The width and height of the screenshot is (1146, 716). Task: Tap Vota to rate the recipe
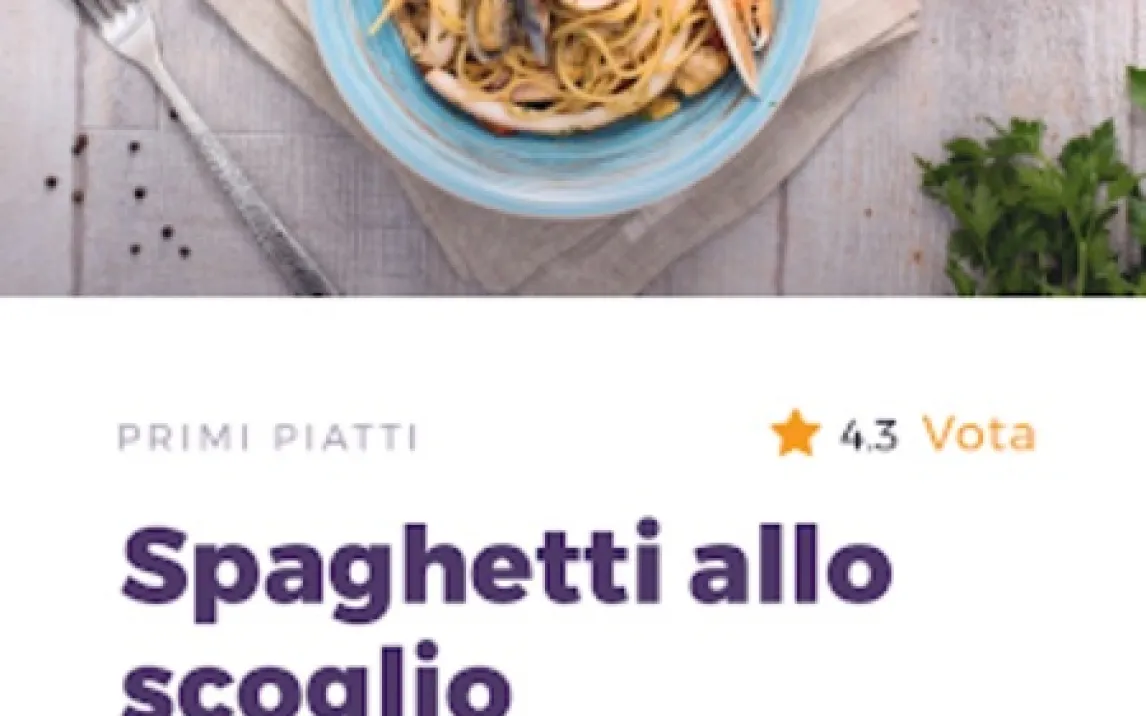tap(978, 435)
